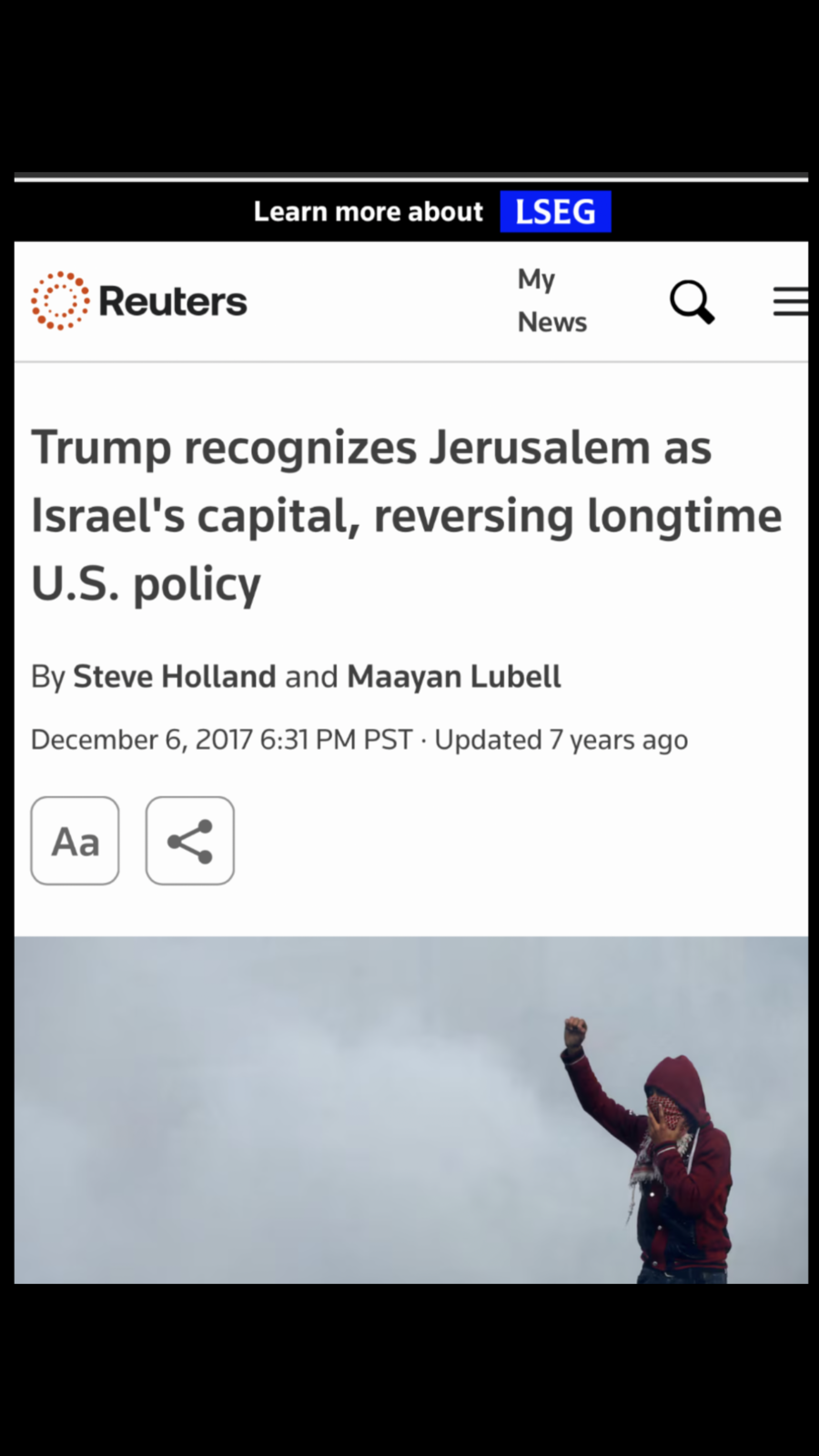Share this article
Image resolution: width=819 pixels, height=1456 pixels.
pyautogui.click(x=190, y=841)
